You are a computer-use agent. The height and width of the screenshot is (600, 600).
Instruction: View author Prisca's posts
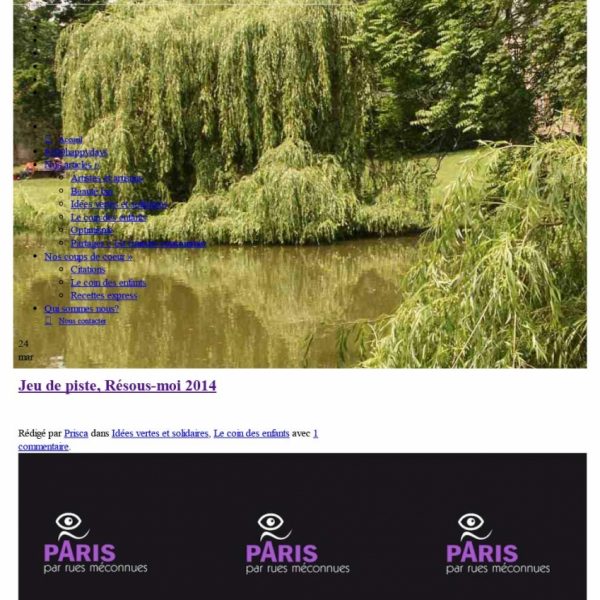tap(76, 433)
